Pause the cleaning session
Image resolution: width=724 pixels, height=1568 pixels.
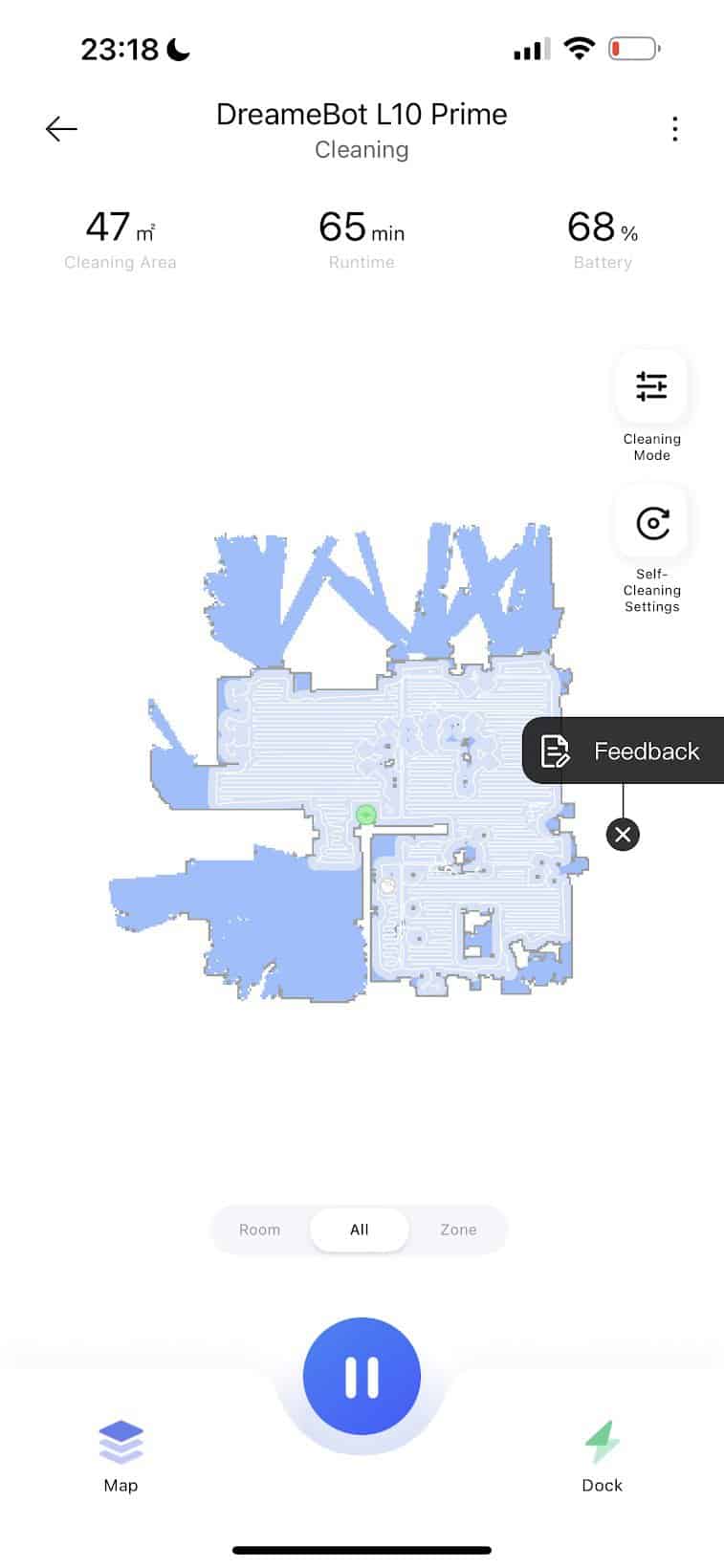tap(362, 1377)
